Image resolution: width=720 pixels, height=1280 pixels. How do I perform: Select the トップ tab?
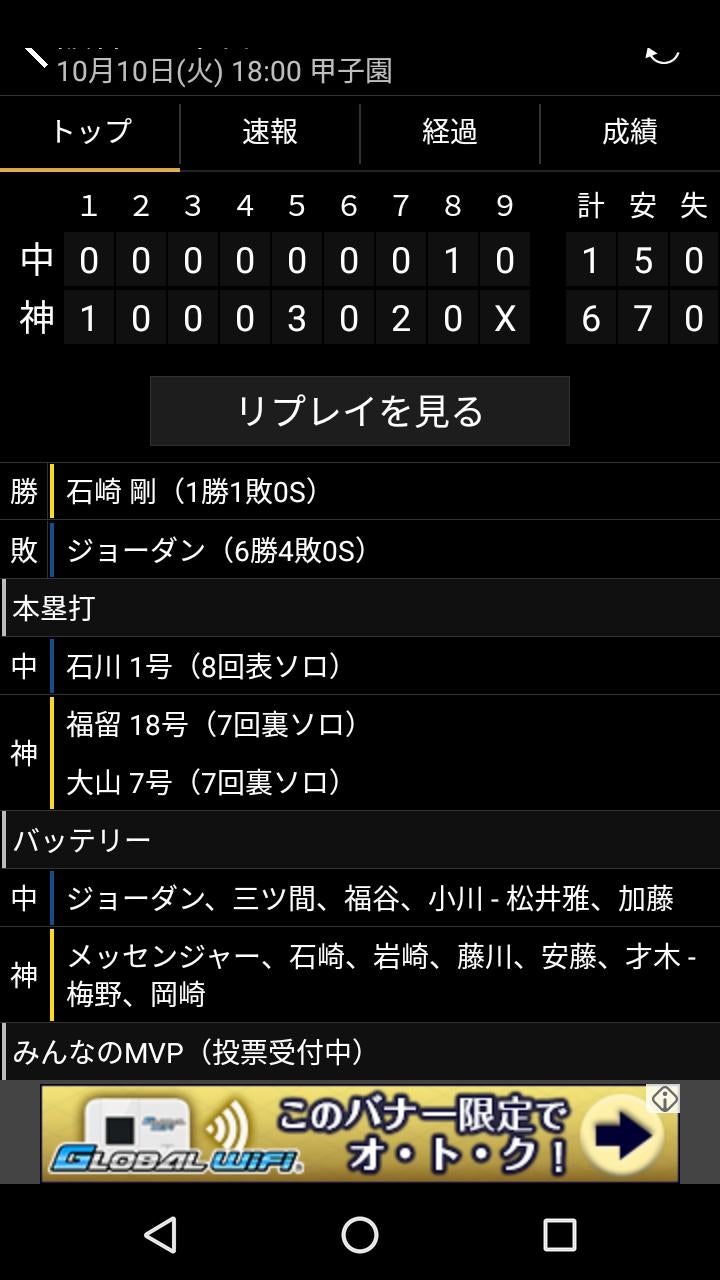click(90, 132)
